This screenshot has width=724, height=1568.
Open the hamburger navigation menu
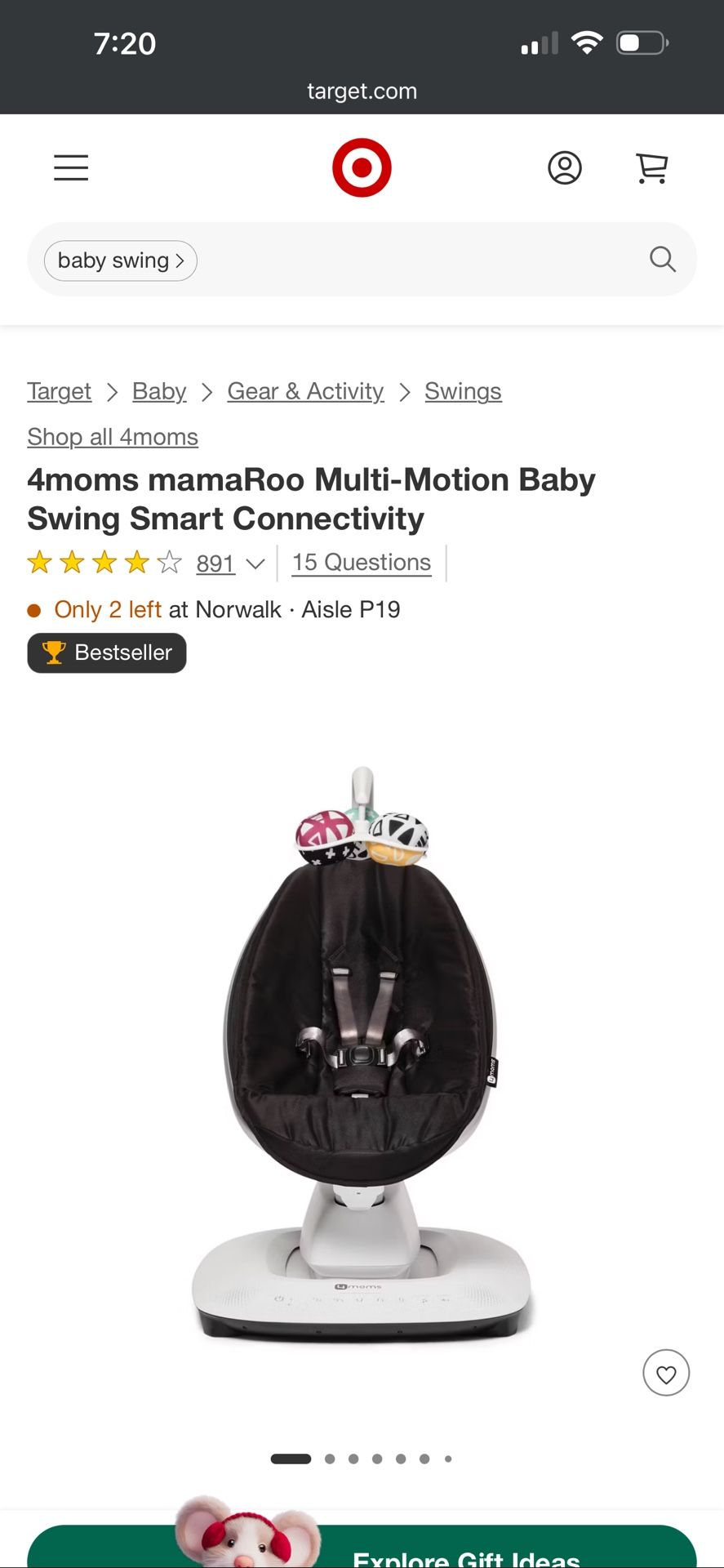coord(70,167)
